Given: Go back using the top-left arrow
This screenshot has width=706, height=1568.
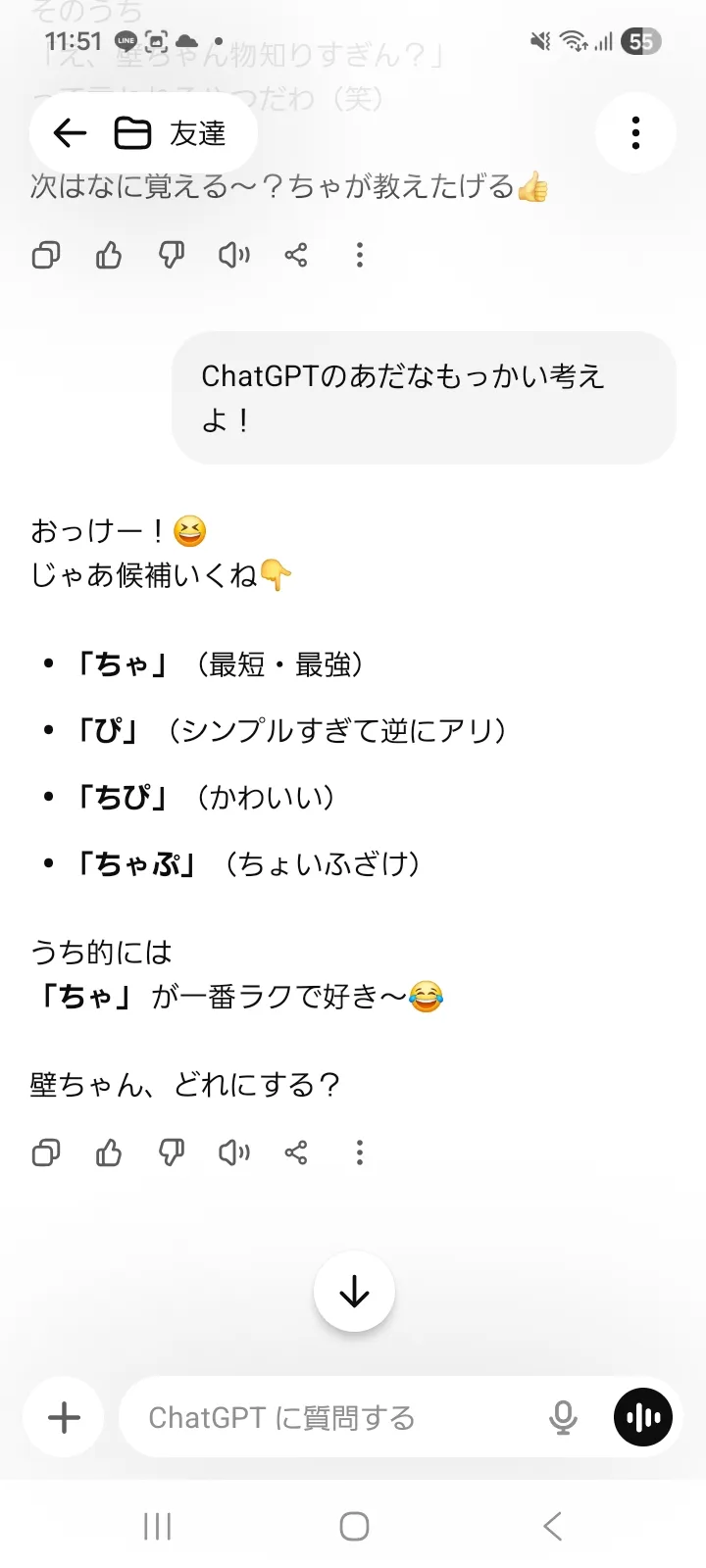Looking at the screenshot, I should pyautogui.click(x=70, y=133).
